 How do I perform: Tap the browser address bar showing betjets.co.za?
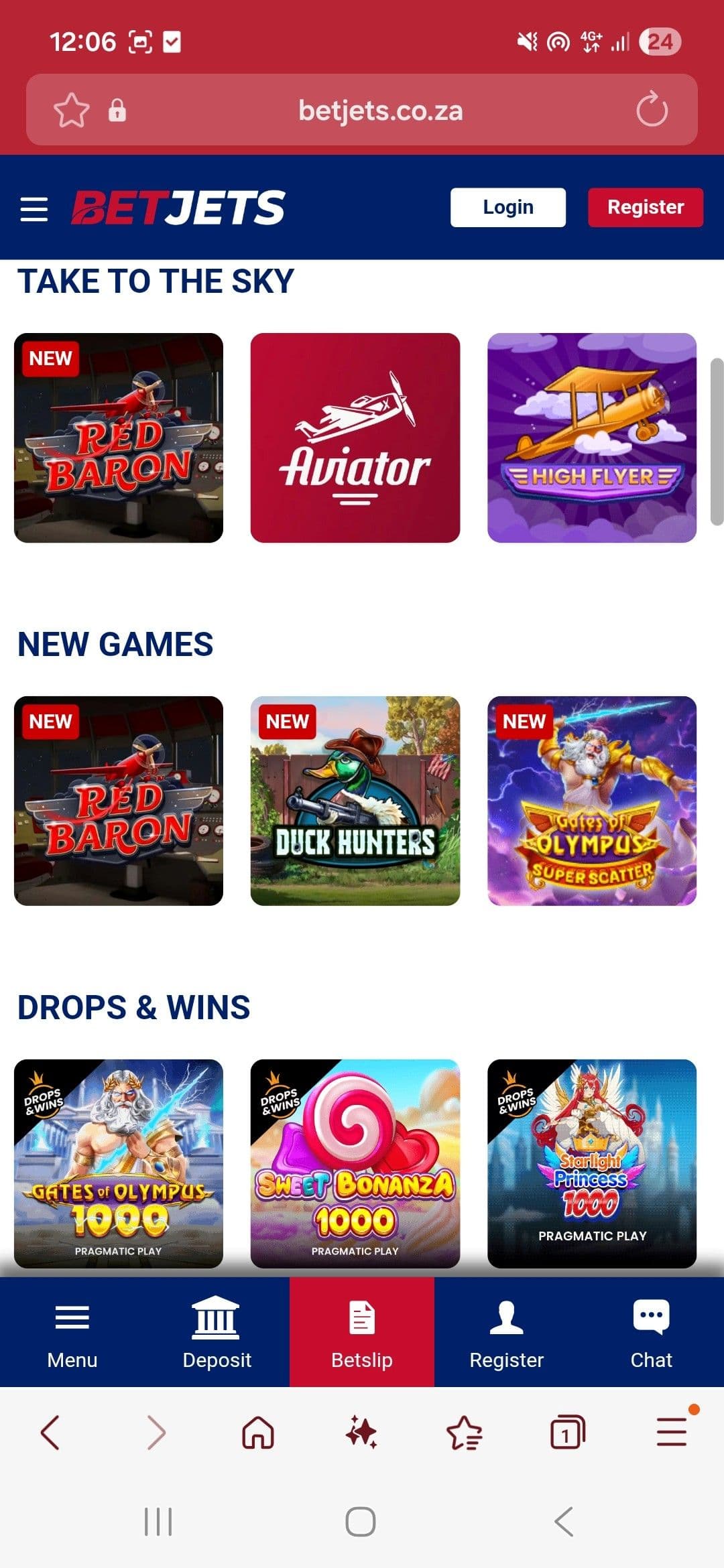click(x=380, y=111)
